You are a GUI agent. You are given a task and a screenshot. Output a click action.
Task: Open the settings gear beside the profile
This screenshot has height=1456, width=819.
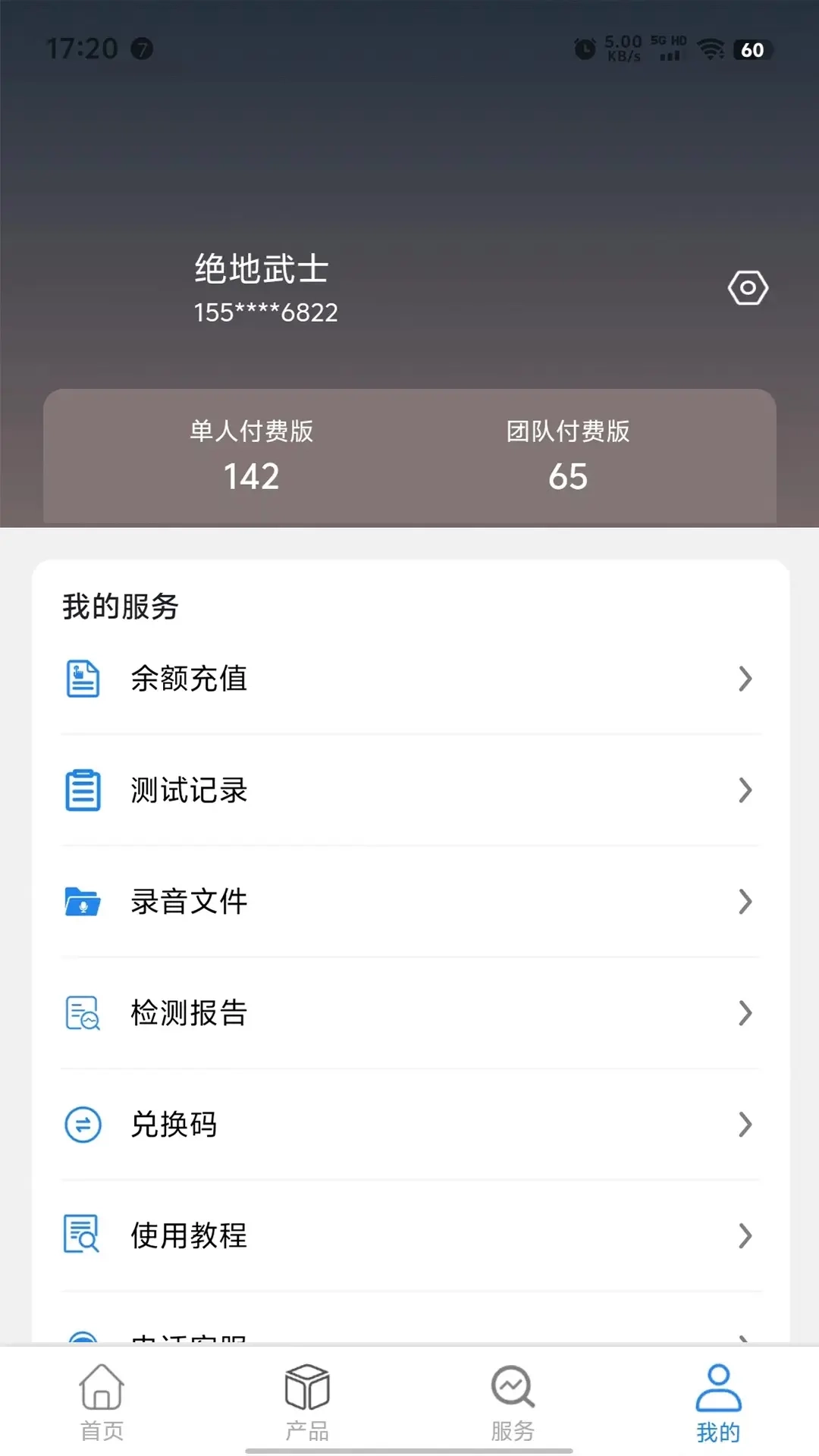[x=748, y=287]
